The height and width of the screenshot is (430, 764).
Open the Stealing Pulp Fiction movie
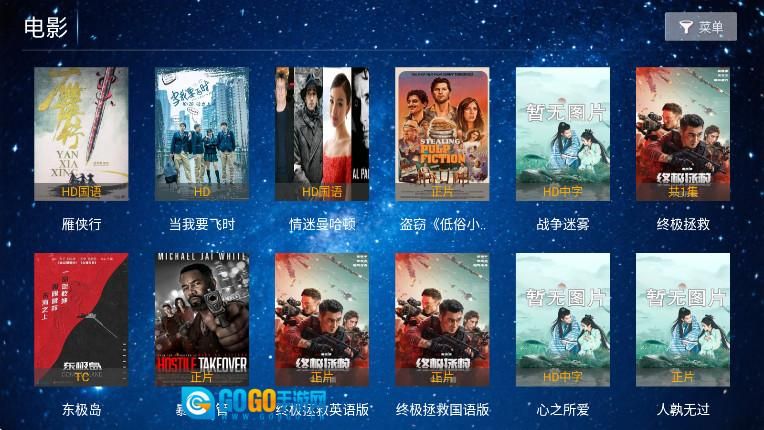[x=442, y=134]
